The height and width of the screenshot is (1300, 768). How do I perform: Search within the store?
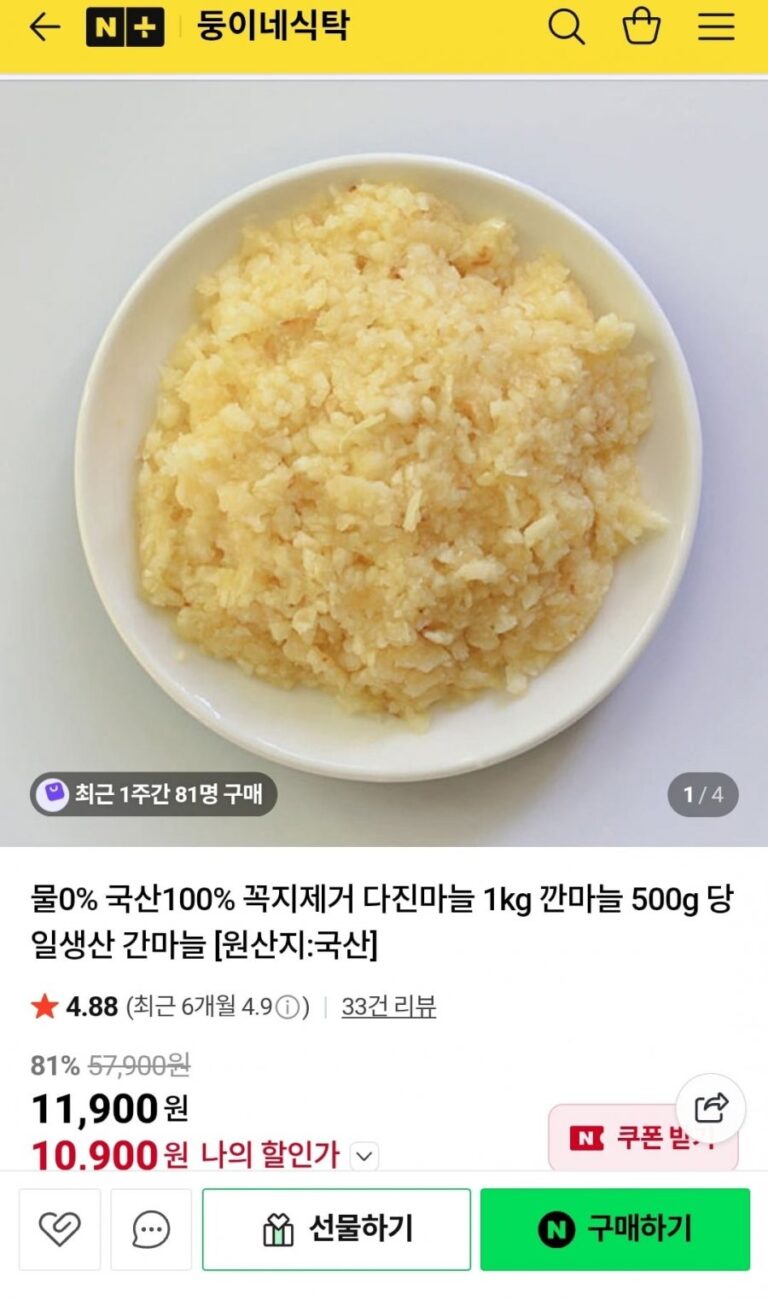point(566,28)
